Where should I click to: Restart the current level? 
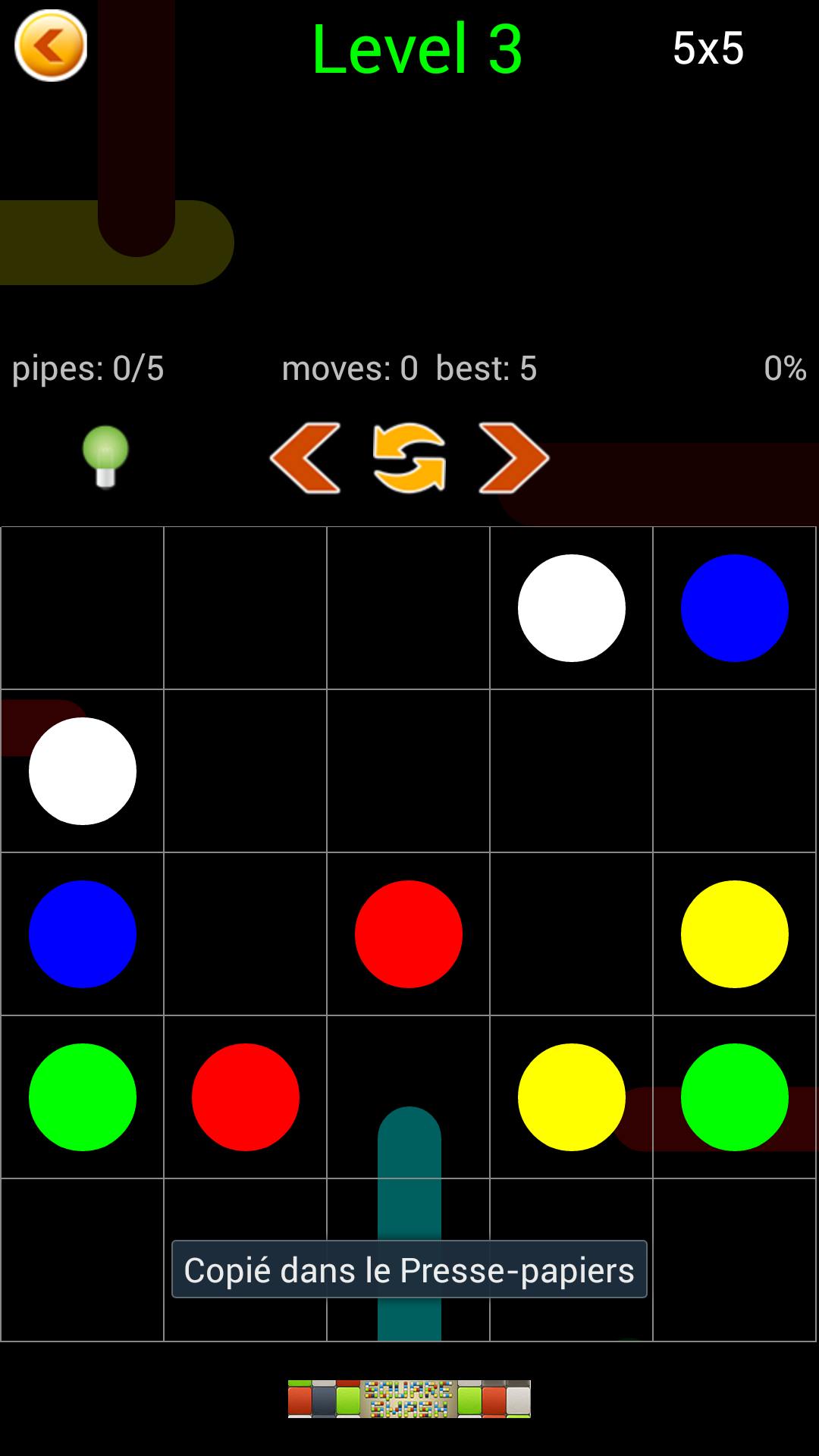point(409,457)
